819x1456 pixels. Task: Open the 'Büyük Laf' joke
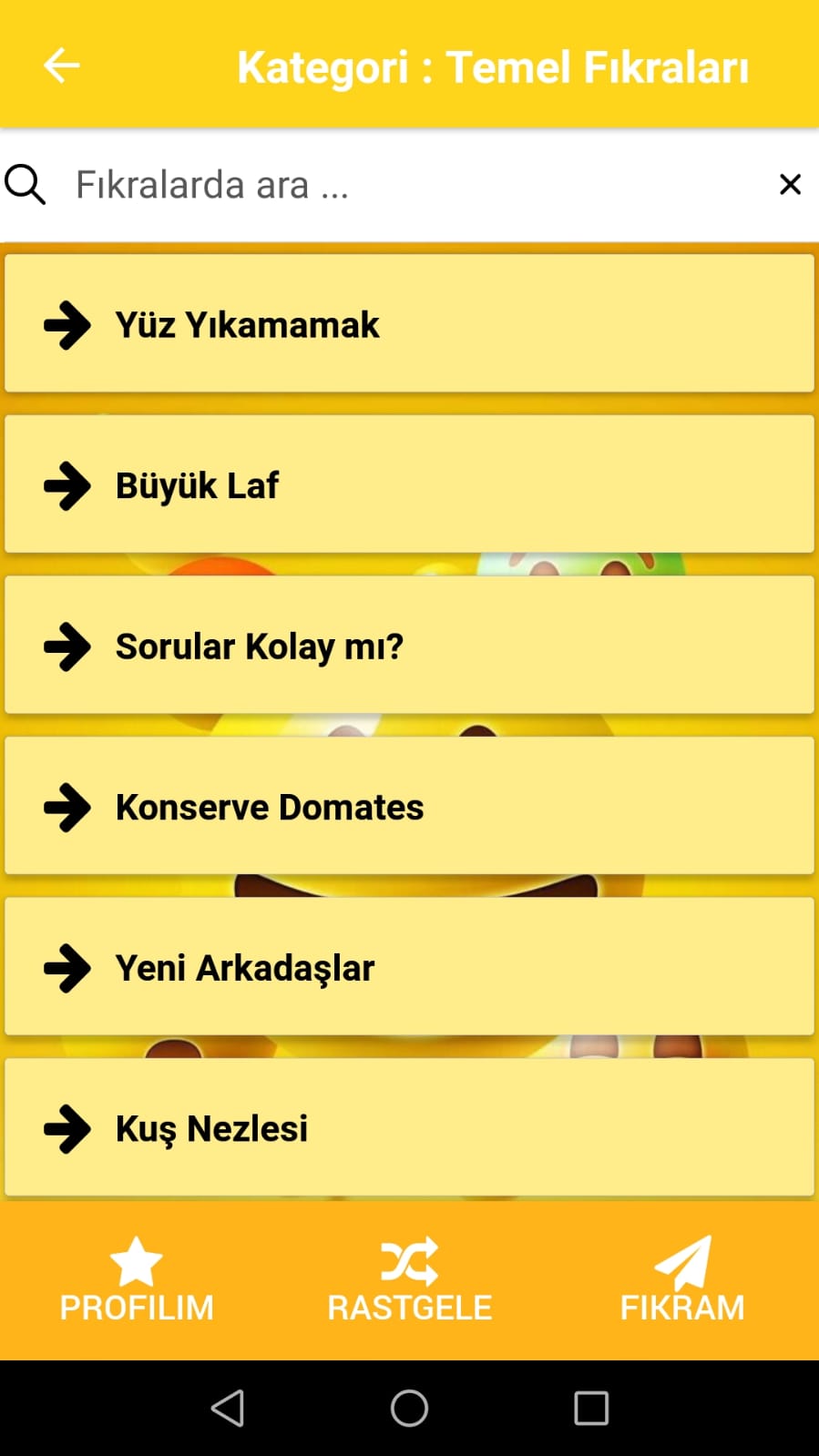tap(409, 484)
